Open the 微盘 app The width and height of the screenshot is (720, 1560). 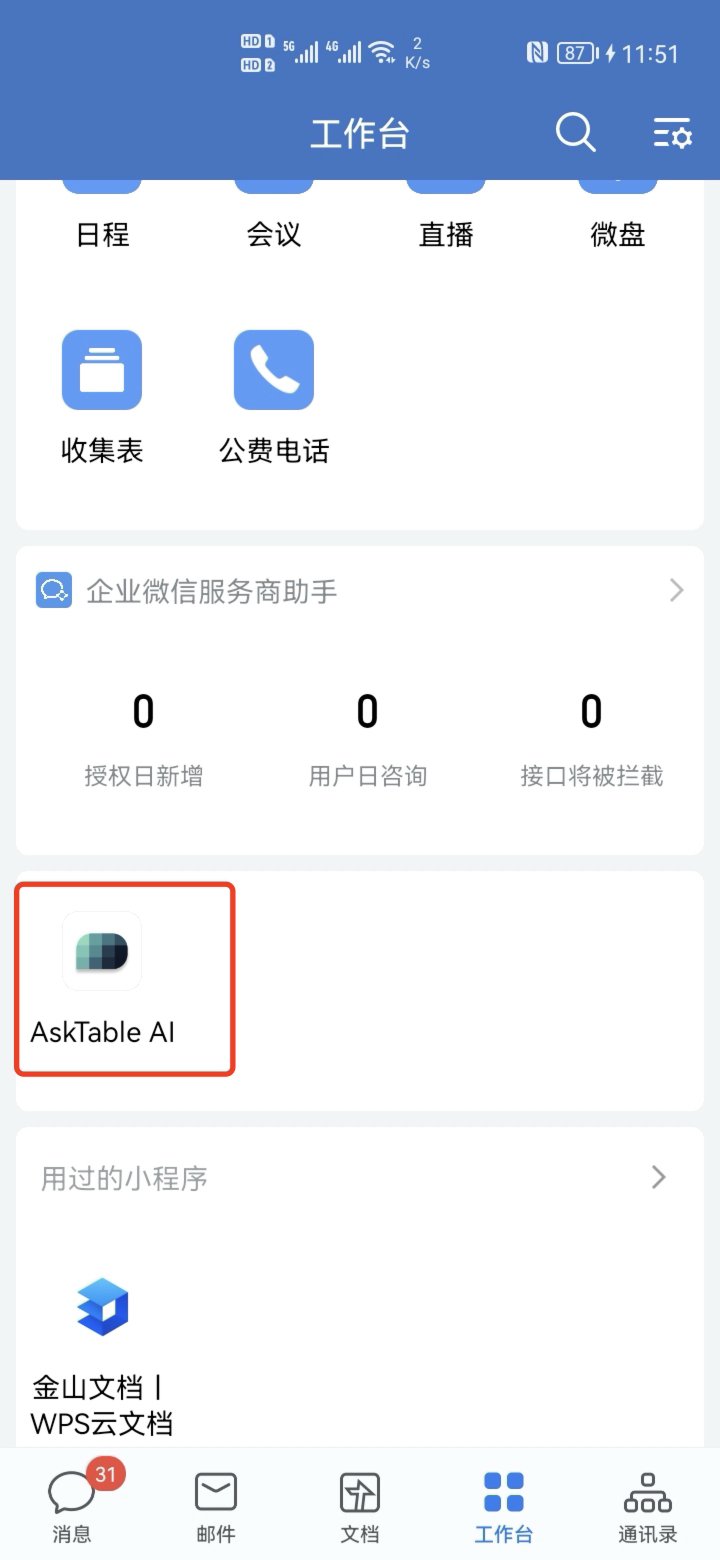[618, 214]
